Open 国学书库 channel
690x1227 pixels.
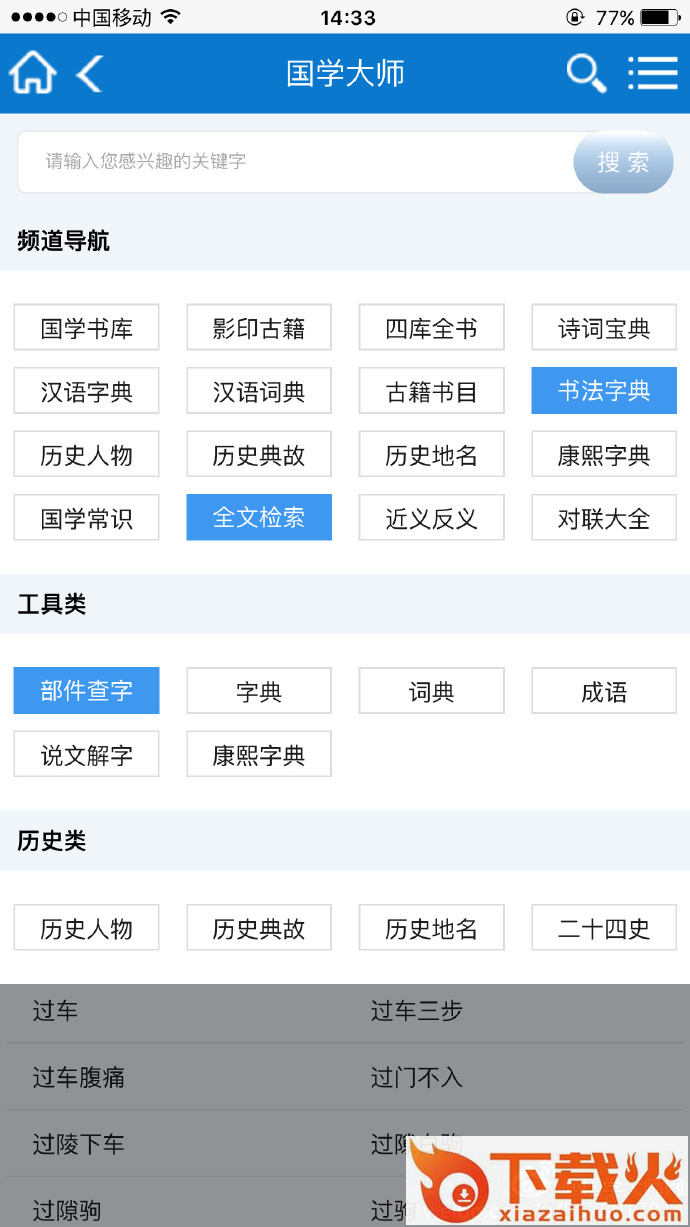click(x=86, y=328)
